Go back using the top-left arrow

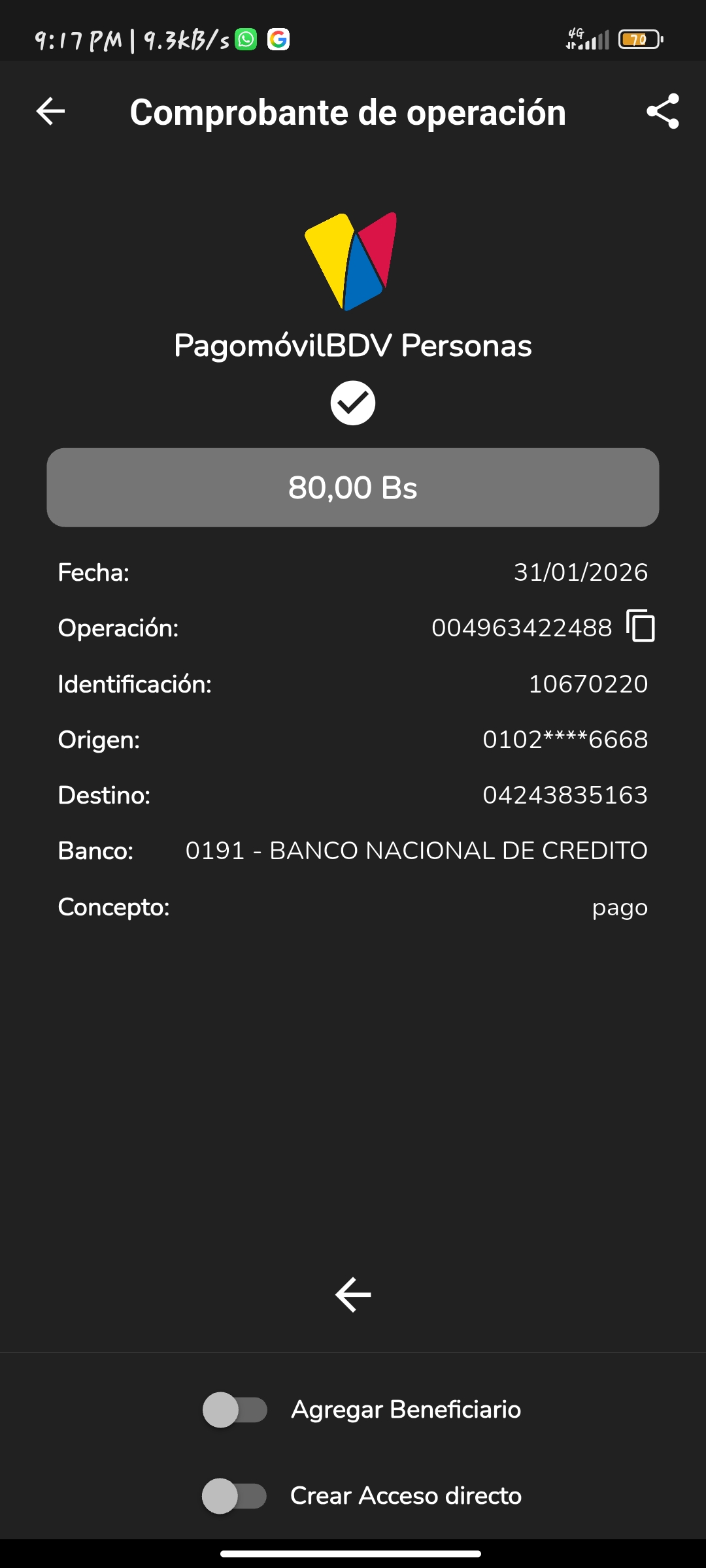point(50,111)
